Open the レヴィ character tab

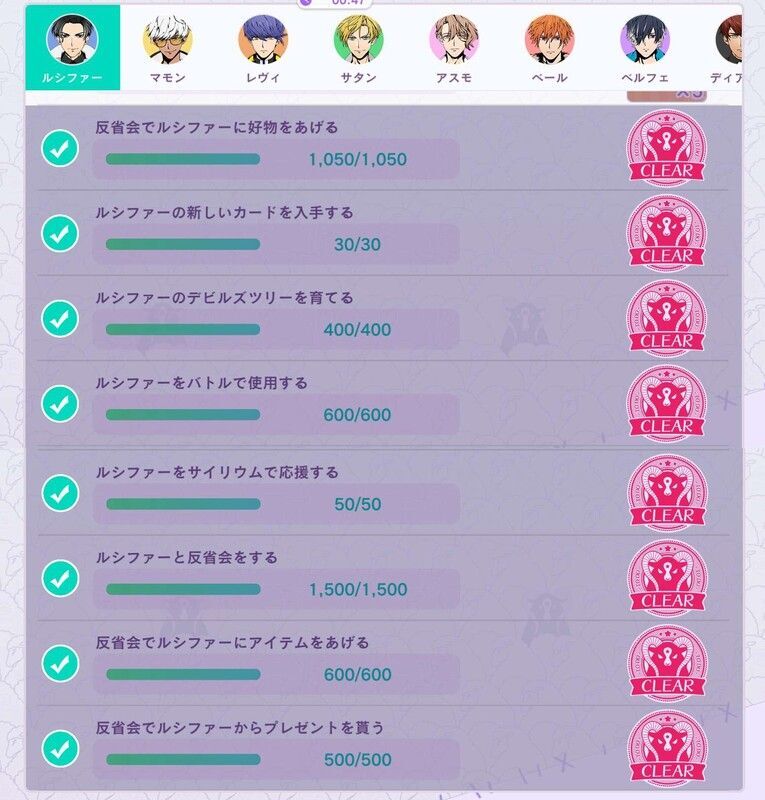tap(262, 48)
